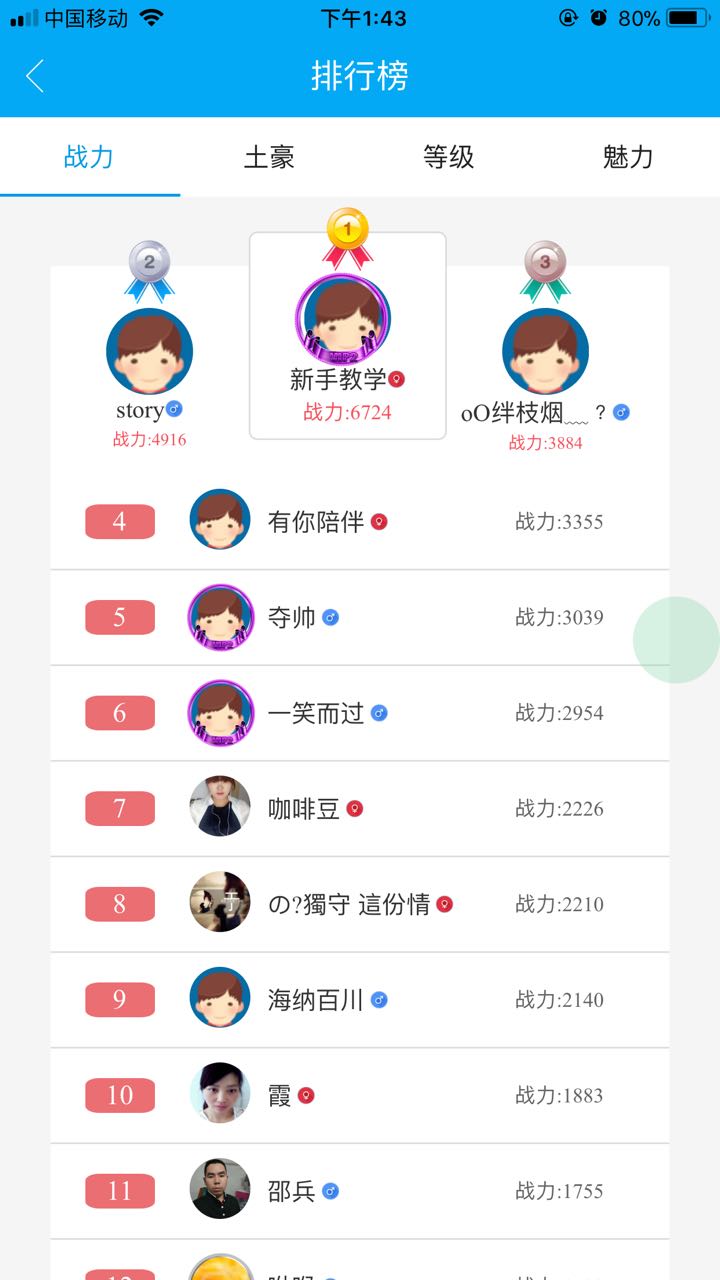Screen dimensions: 720x1280
Task: Switch to the 等级 tab
Action: (x=448, y=157)
